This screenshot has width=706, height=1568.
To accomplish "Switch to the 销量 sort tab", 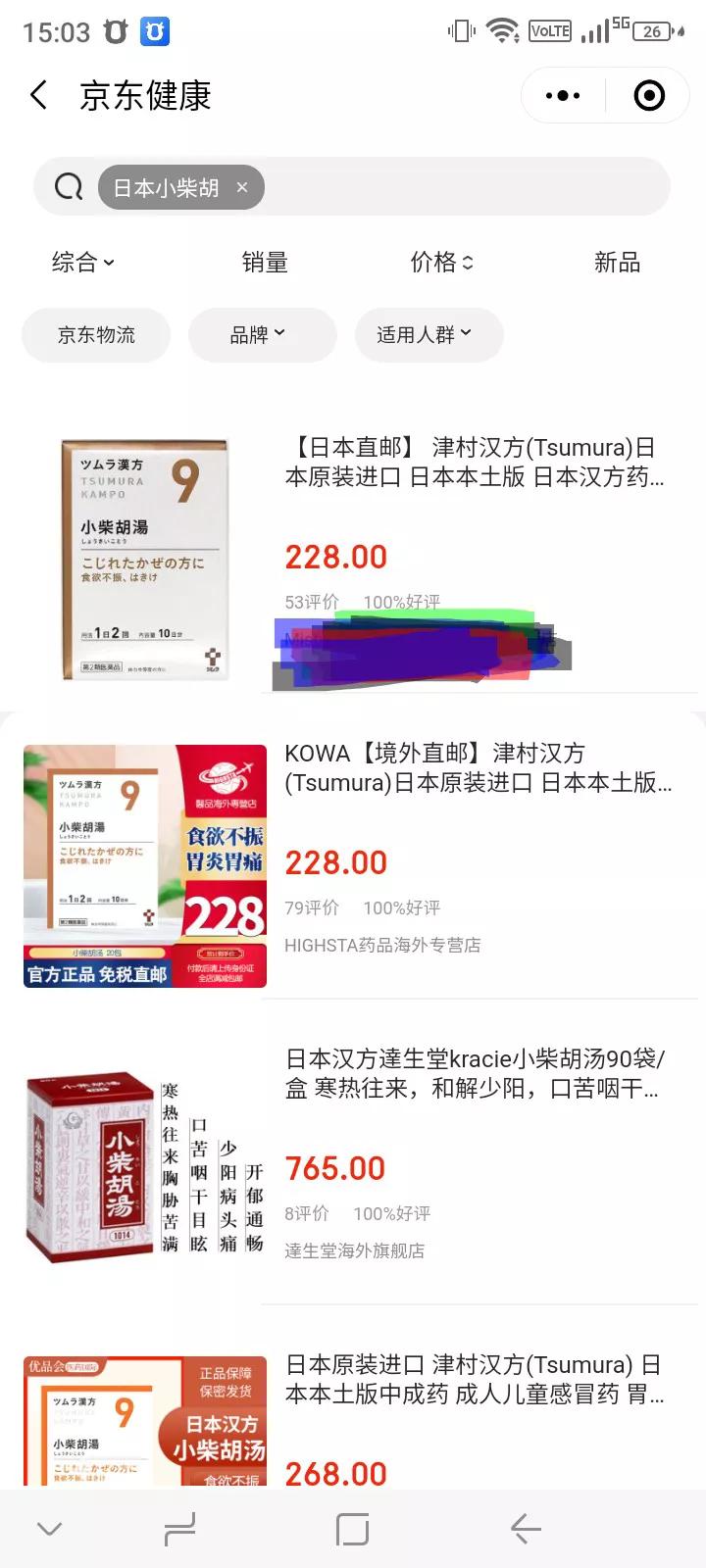I will click(x=264, y=262).
